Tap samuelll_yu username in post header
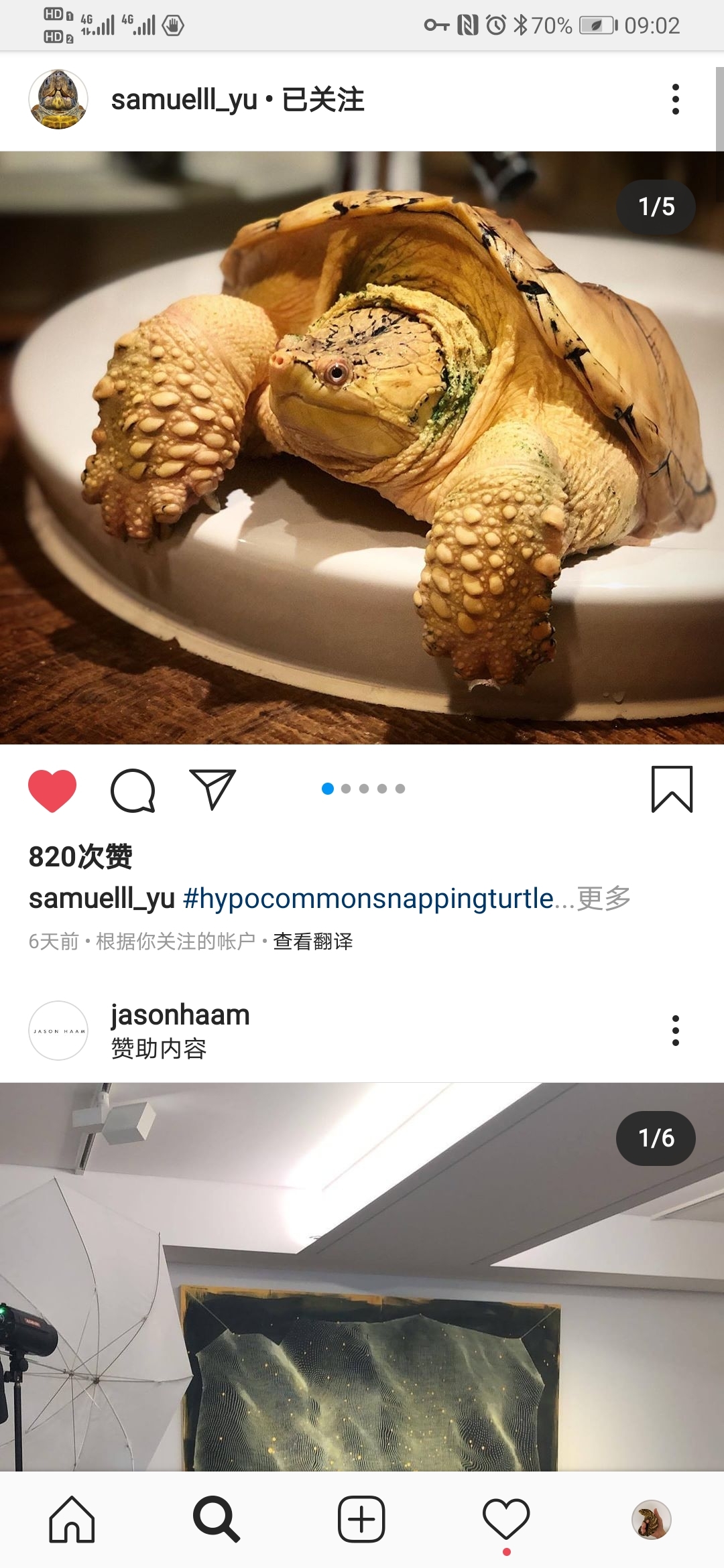 point(184,100)
